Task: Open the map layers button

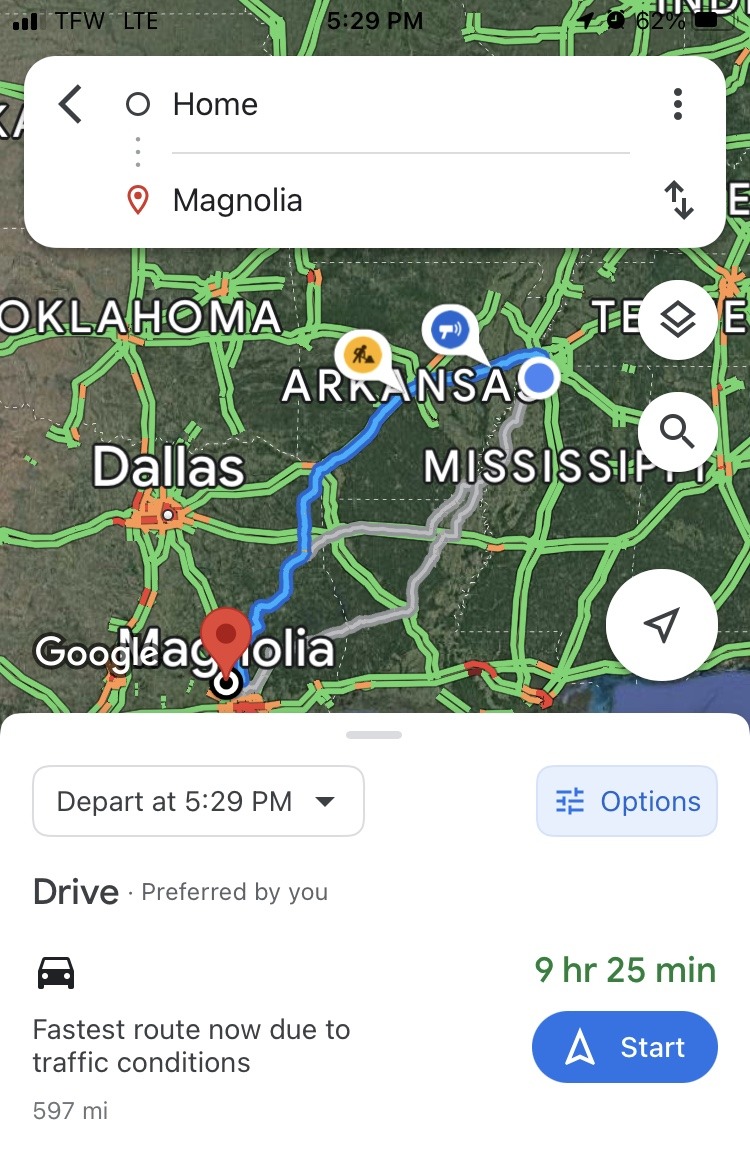Action: [x=677, y=320]
